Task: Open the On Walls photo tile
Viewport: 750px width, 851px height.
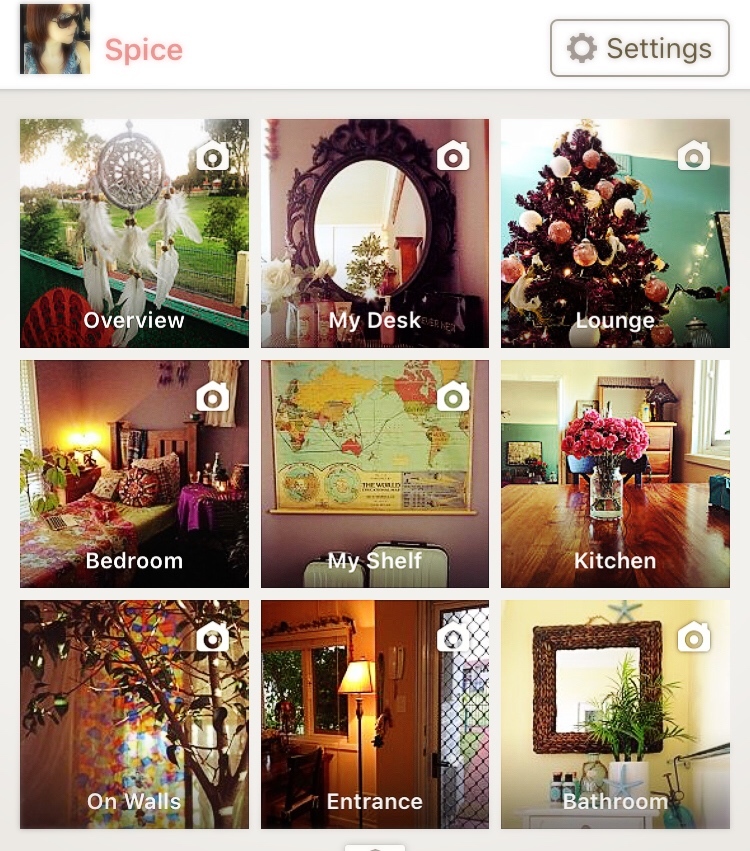Action: pos(134,715)
